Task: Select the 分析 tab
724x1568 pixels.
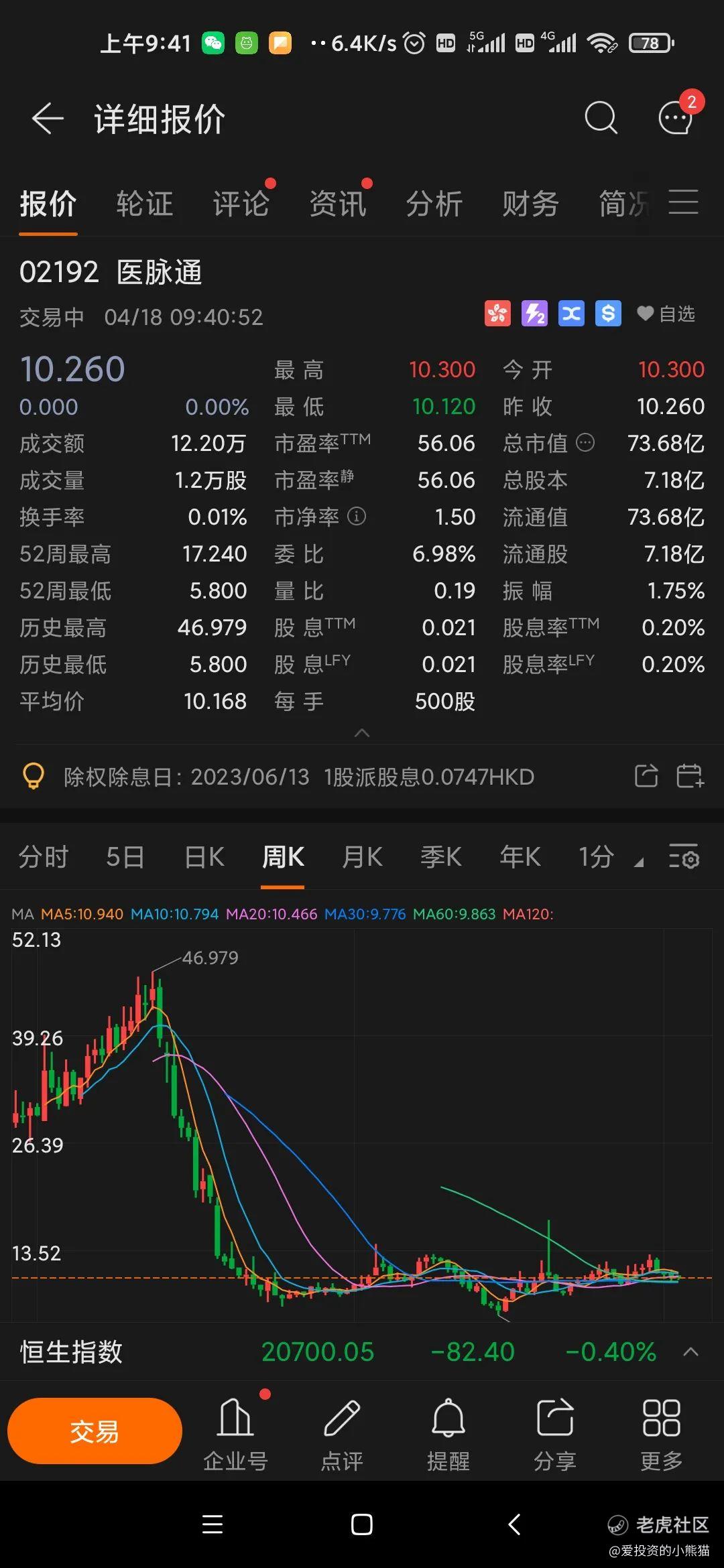Action: pos(434,204)
